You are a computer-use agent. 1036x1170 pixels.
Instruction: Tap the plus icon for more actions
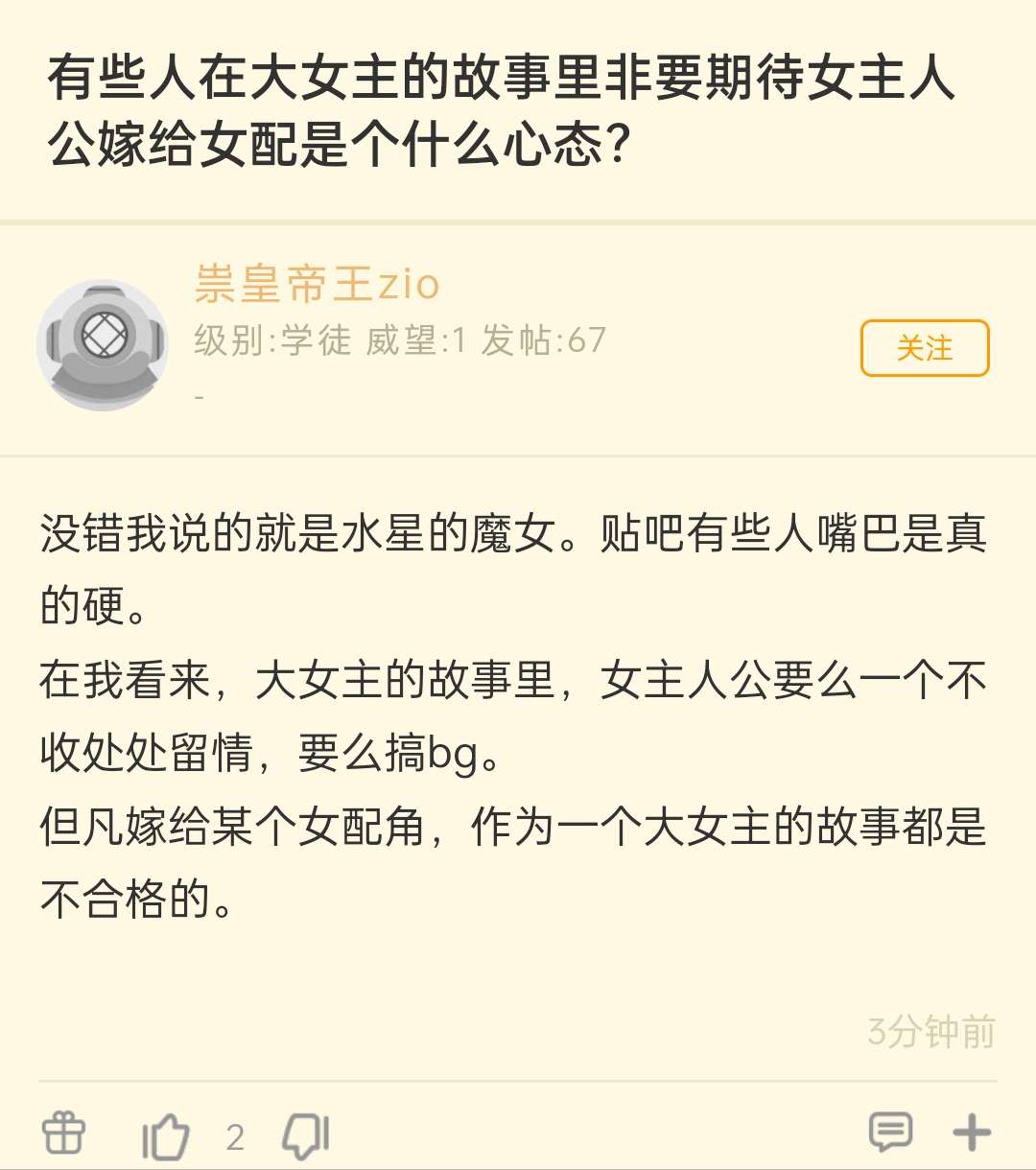click(971, 1133)
